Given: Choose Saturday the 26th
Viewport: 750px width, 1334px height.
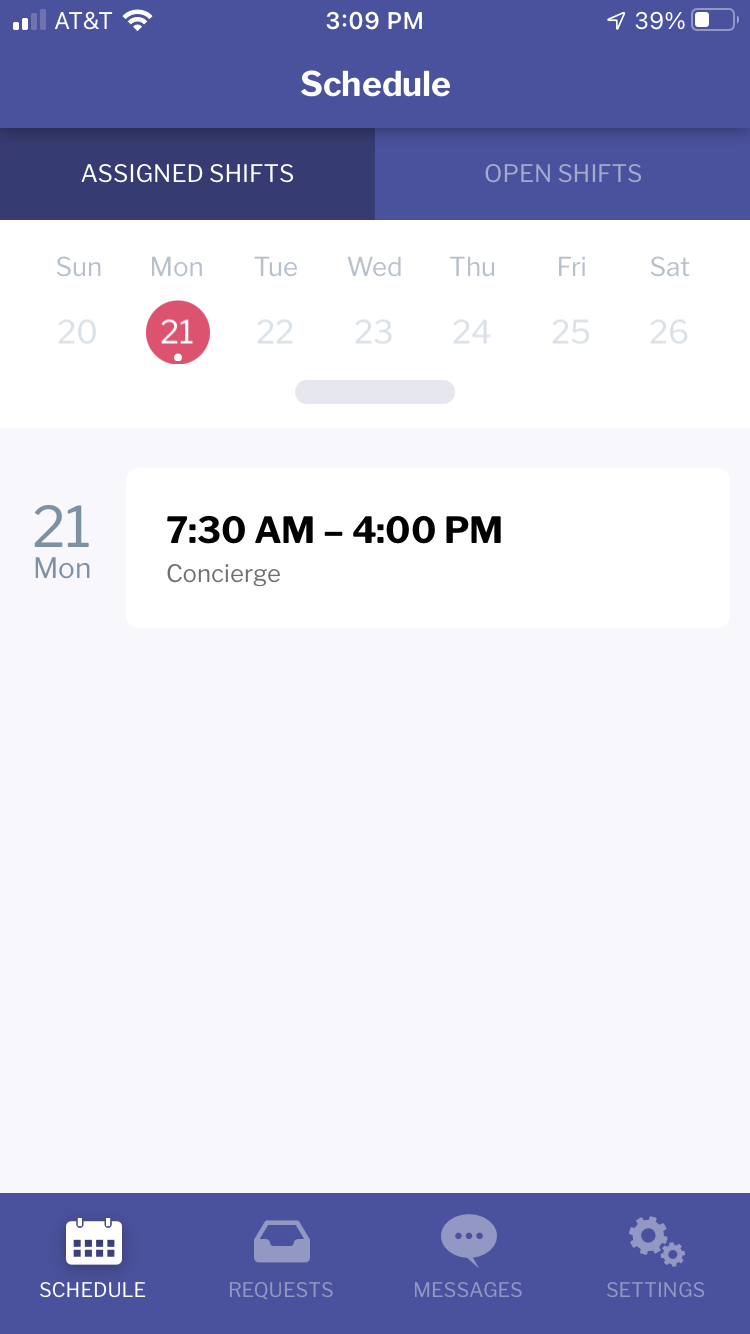Looking at the screenshot, I should pos(669,332).
